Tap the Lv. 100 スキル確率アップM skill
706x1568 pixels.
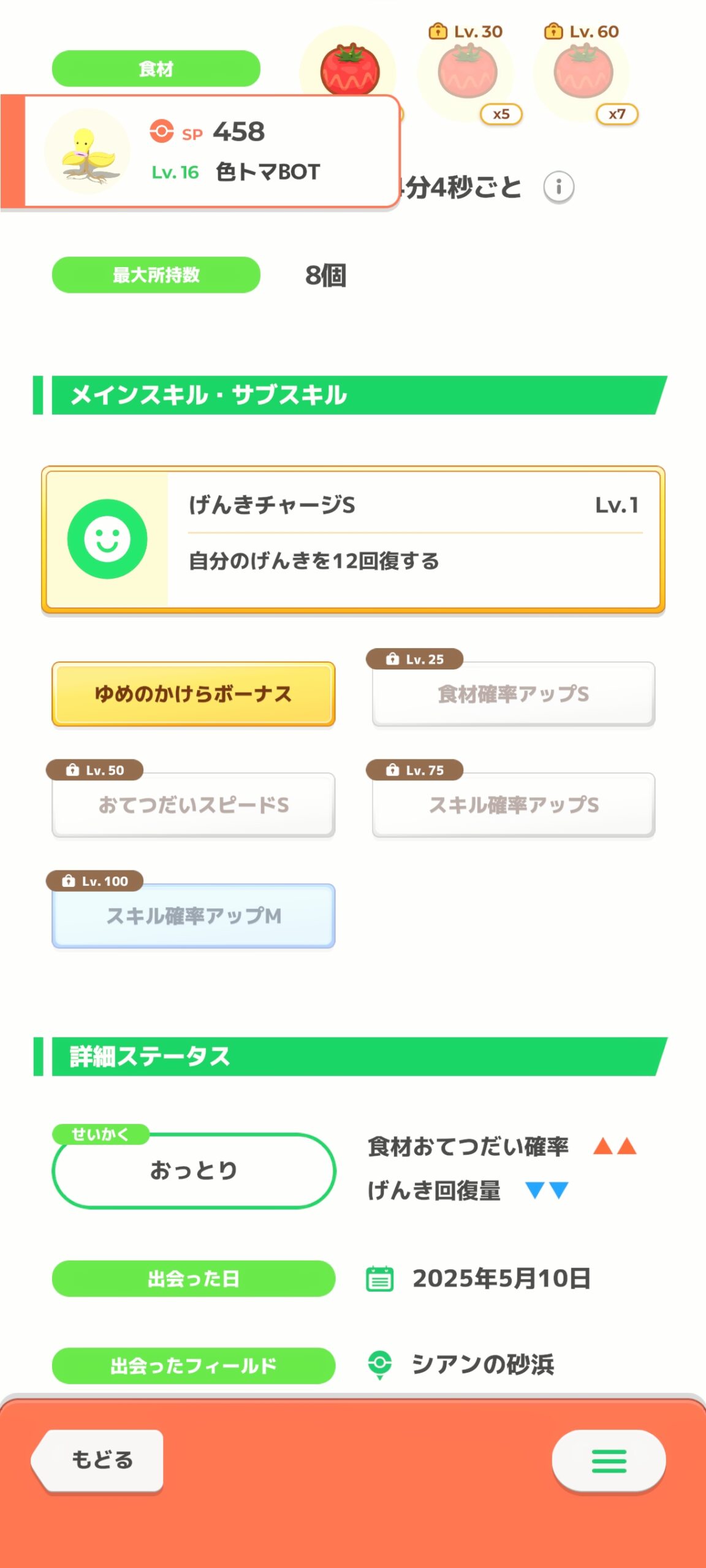[x=193, y=916]
